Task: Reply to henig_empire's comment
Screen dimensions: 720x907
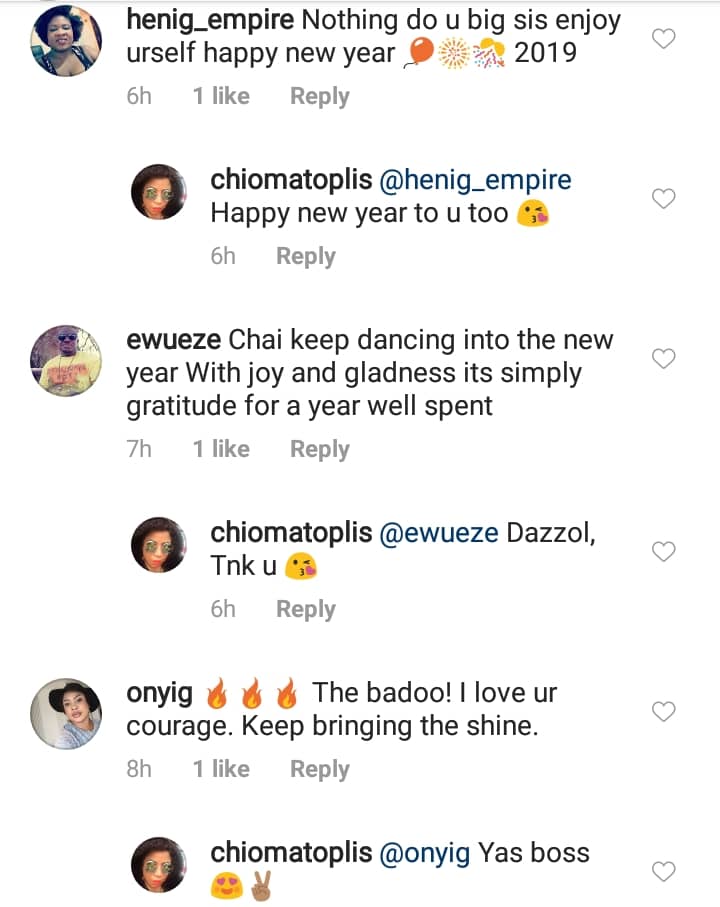Action: pos(319,97)
